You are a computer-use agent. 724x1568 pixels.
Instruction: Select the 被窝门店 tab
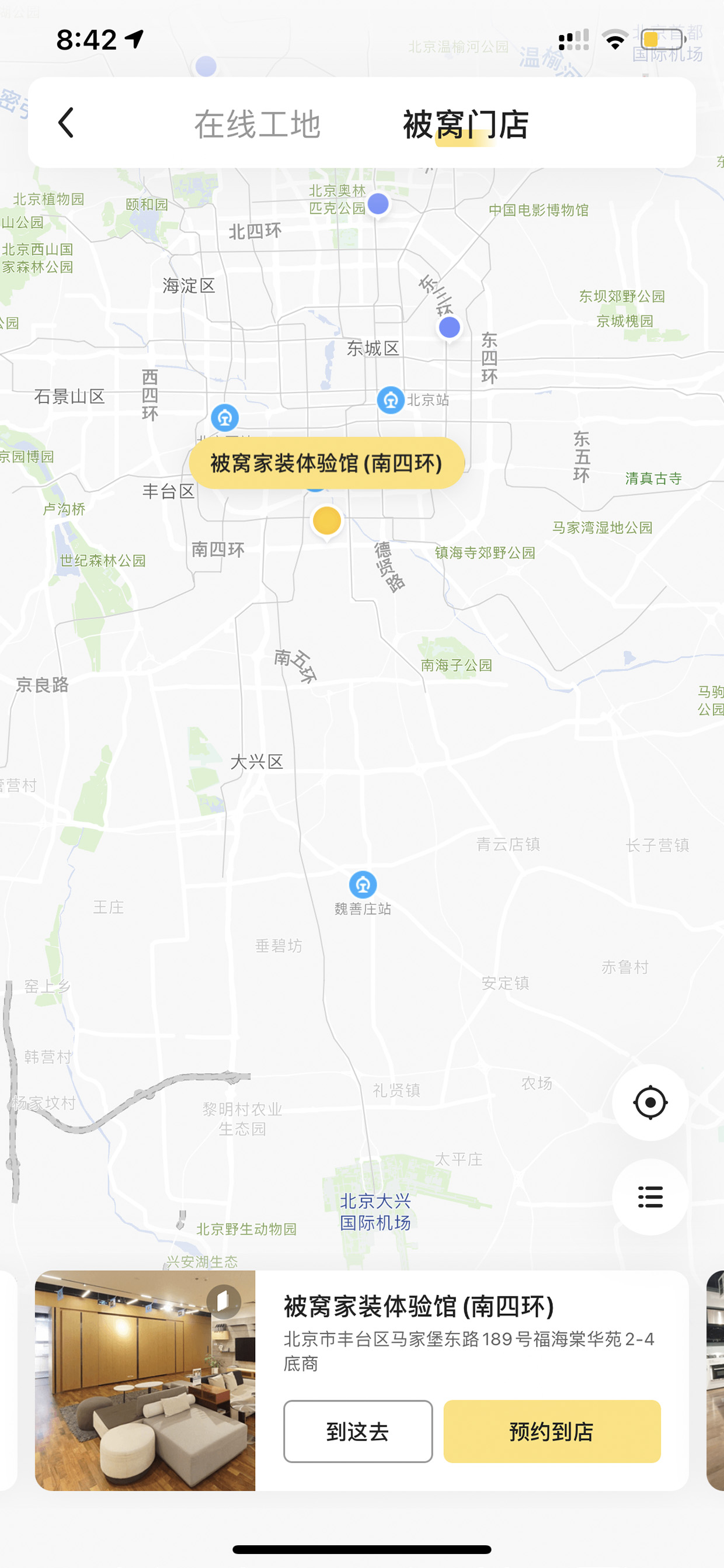pyautogui.click(x=465, y=124)
